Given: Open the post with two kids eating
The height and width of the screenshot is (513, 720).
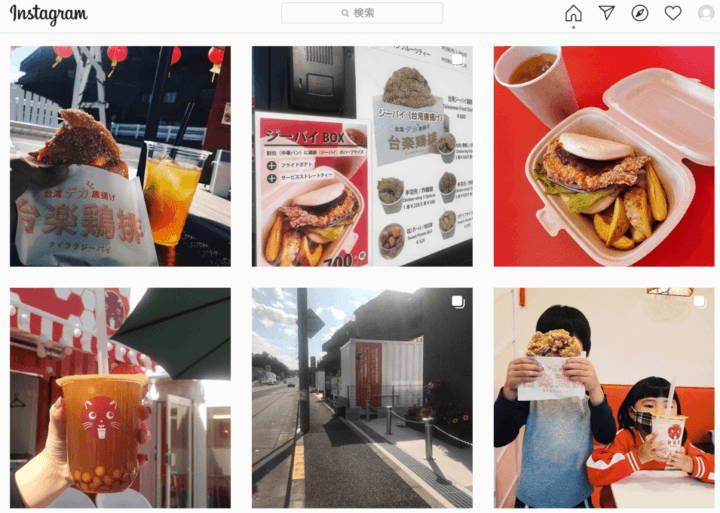Looking at the screenshot, I should (603, 398).
